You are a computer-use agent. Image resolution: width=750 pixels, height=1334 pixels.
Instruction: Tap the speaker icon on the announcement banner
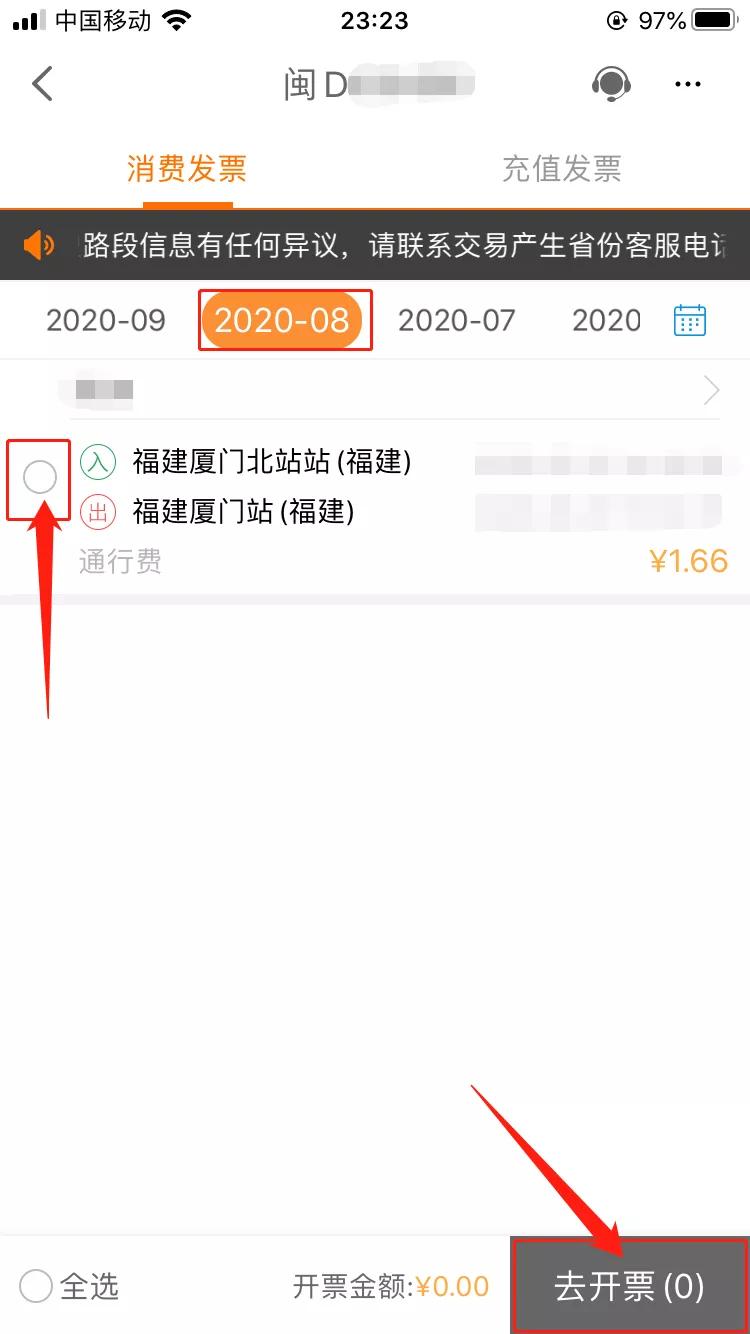pyautogui.click(x=38, y=244)
